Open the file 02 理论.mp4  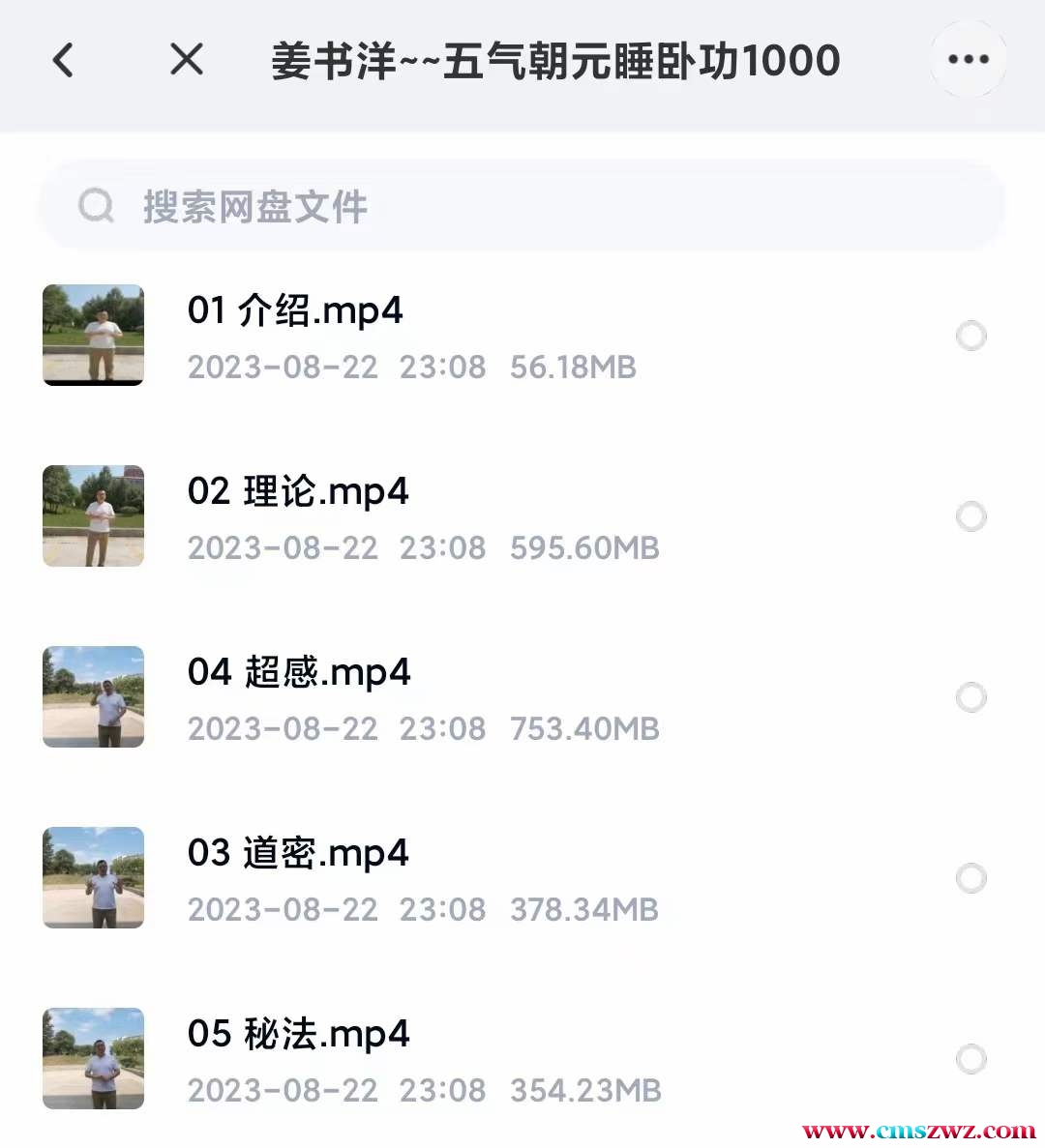[298, 492]
